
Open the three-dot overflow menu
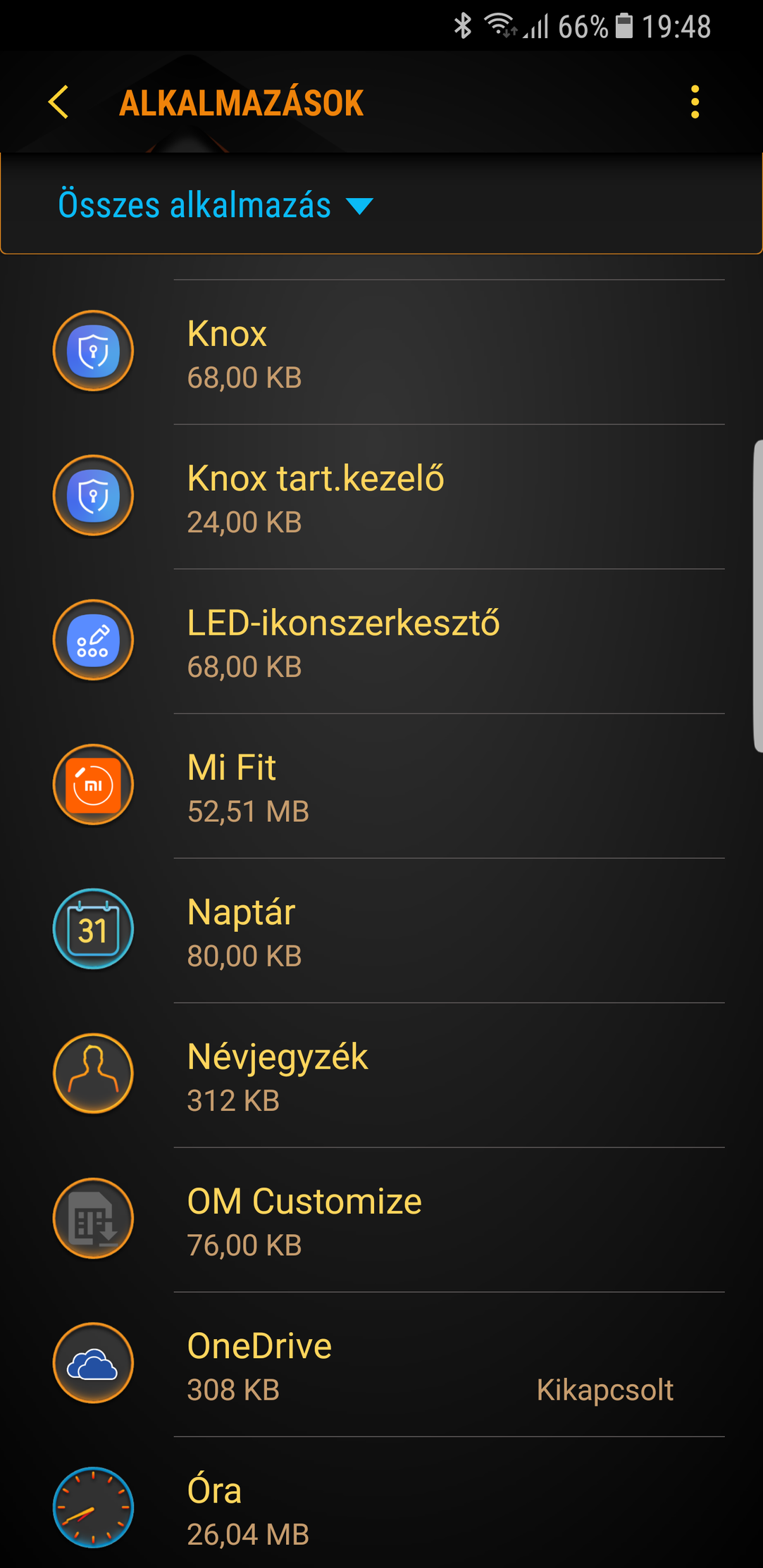tap(695, 103)
